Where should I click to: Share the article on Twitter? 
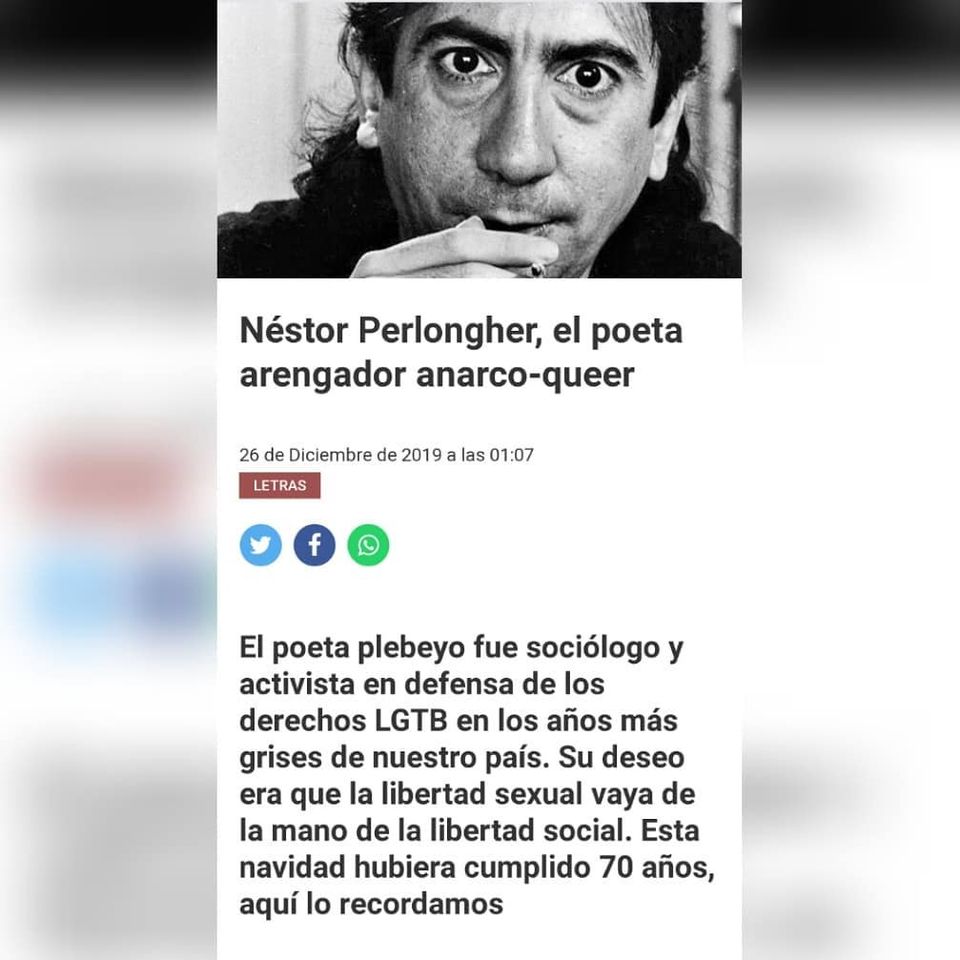coord(260,545)
